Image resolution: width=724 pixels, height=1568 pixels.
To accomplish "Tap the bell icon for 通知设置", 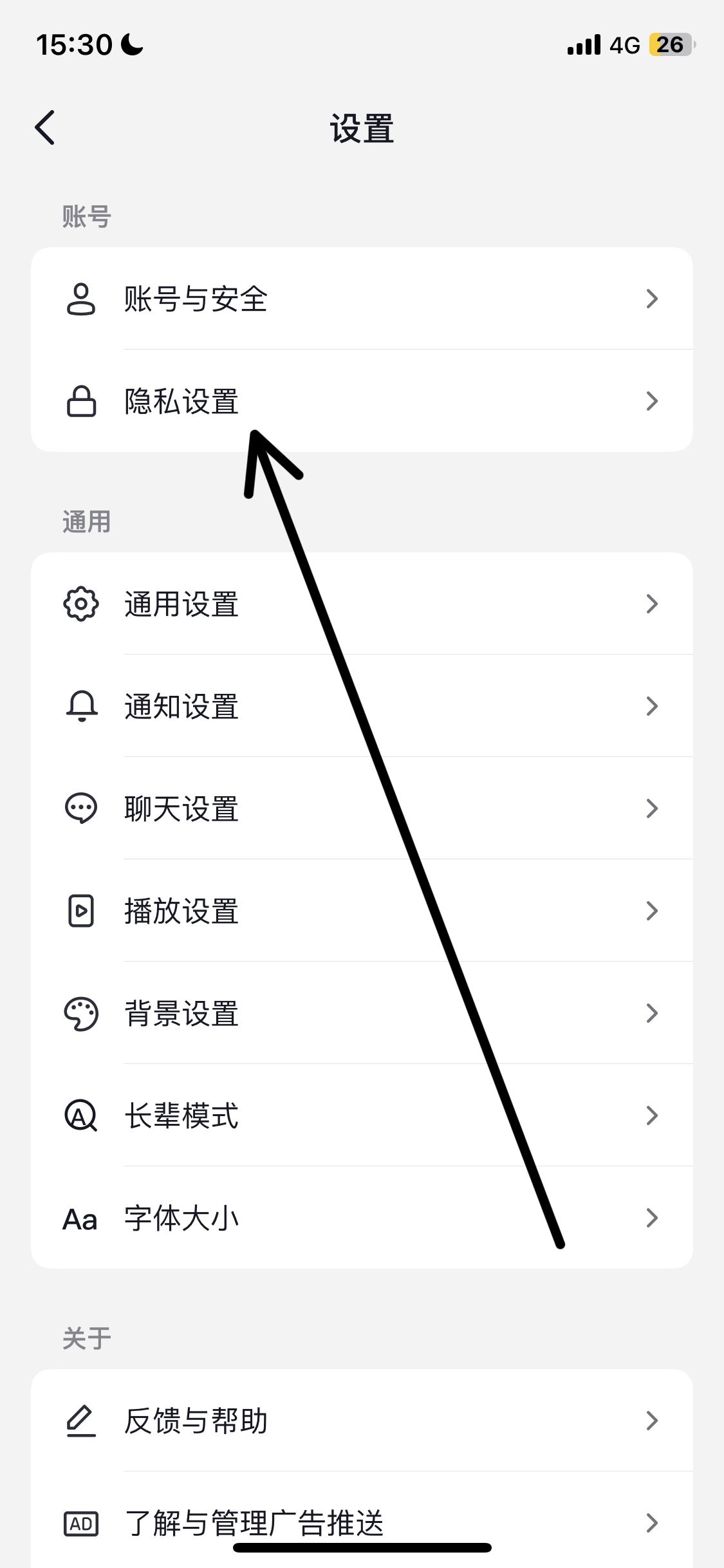I will tap(80, 706).
